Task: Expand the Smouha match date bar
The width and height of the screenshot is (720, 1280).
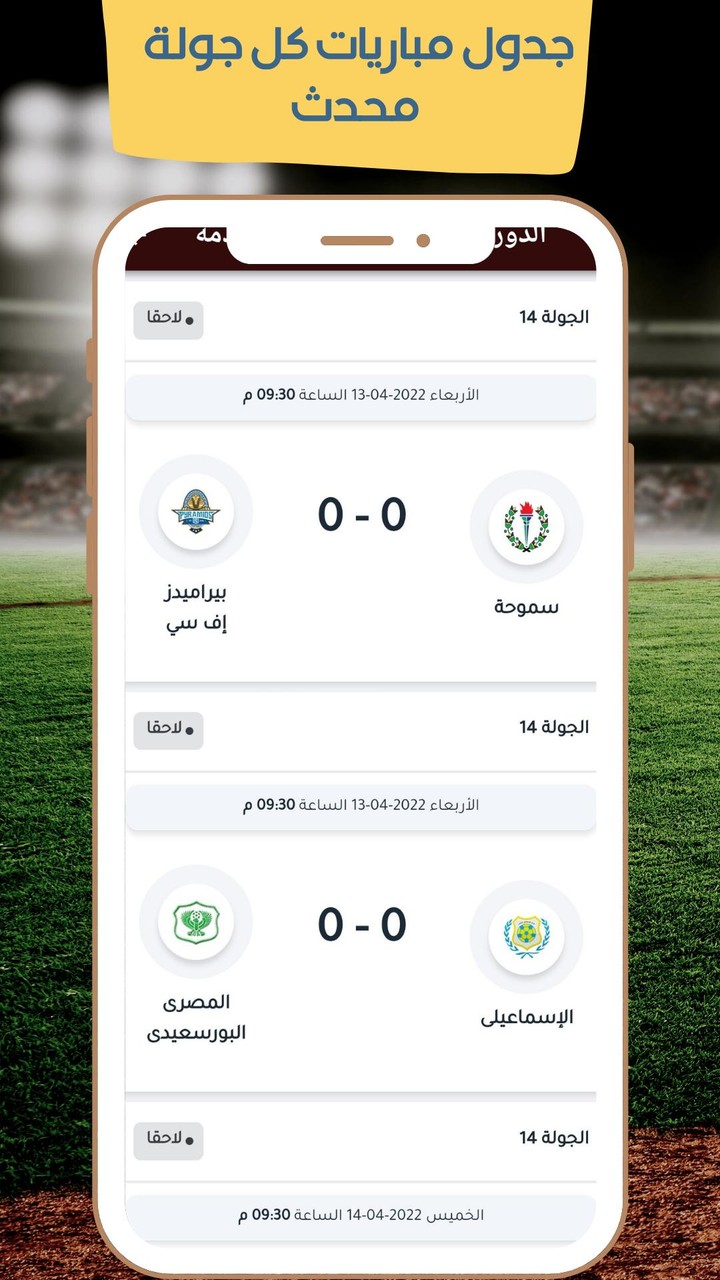Action: 360,395
